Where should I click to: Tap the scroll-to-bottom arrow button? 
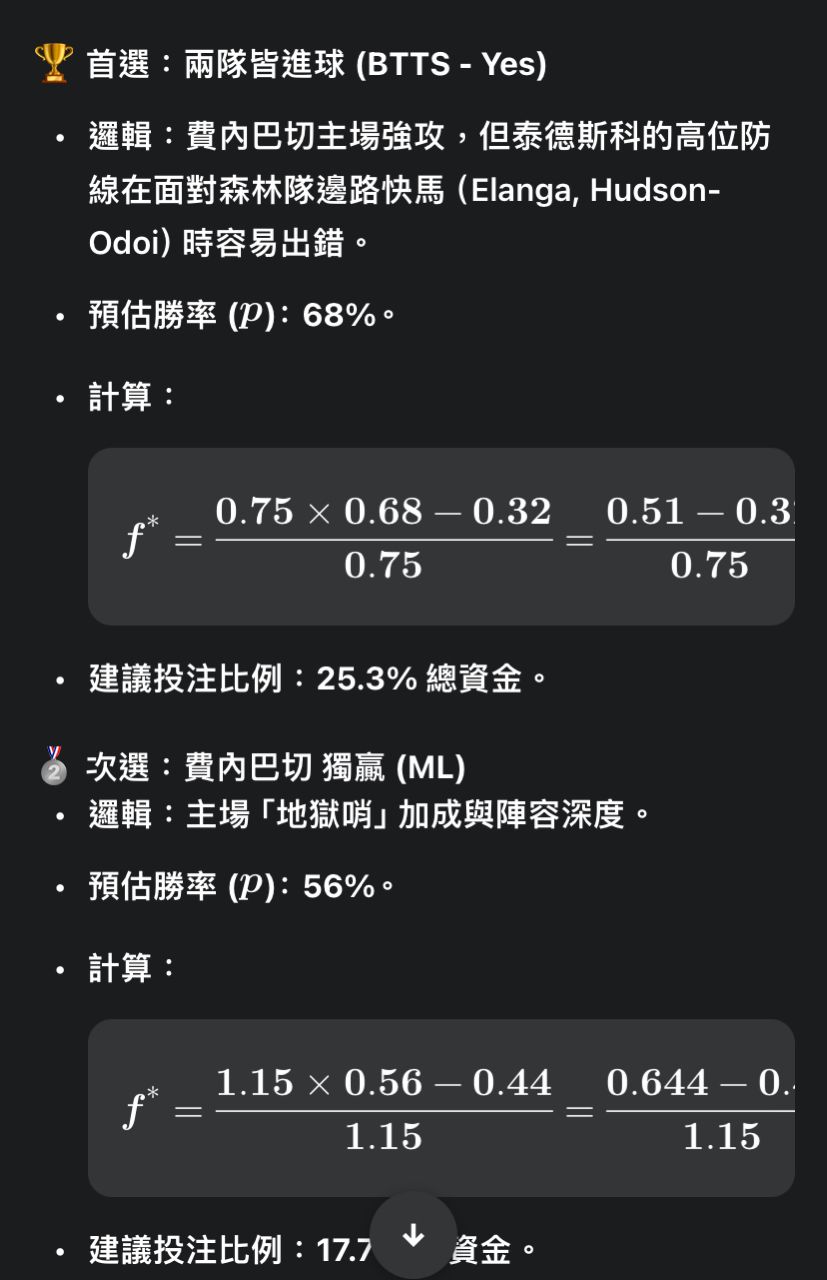click(413, 1236)
